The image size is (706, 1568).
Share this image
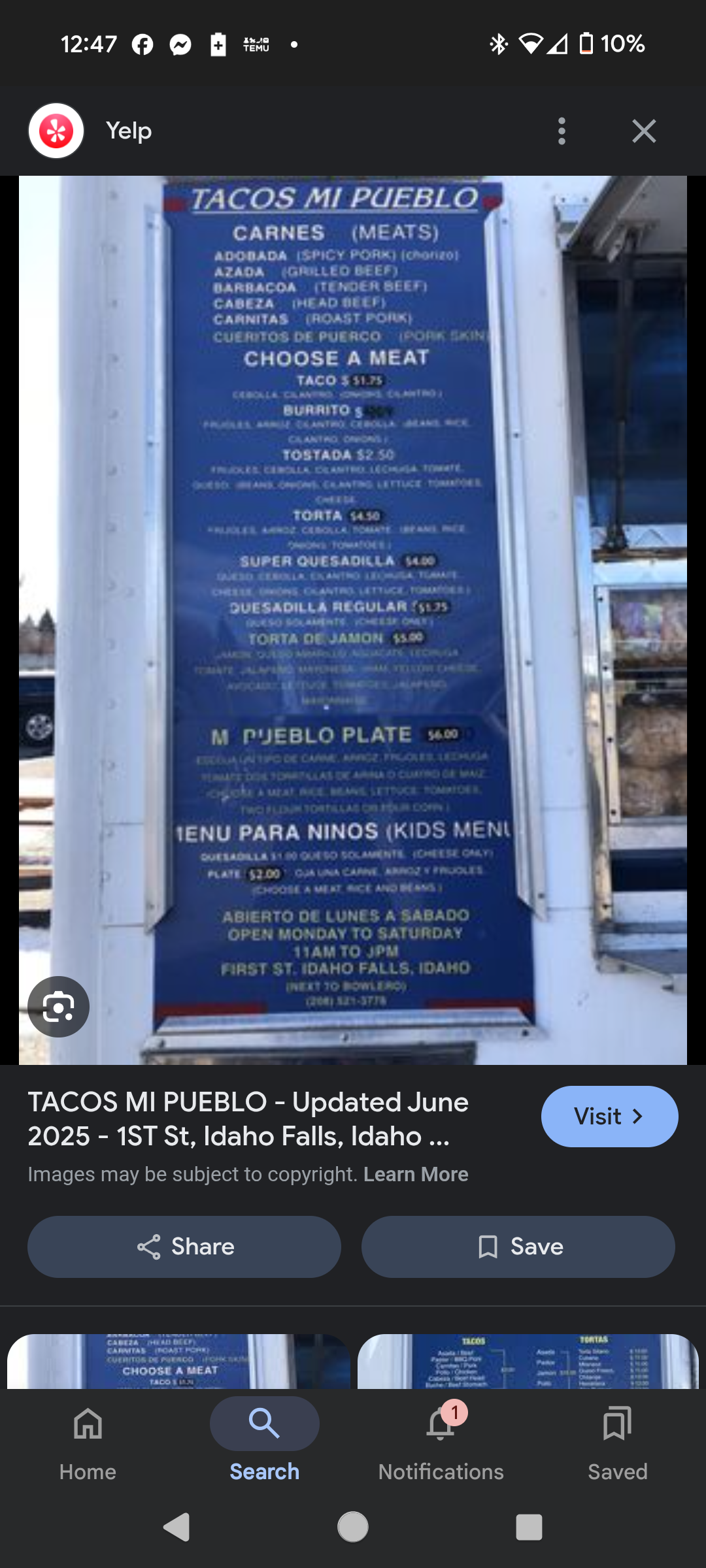184,1247
